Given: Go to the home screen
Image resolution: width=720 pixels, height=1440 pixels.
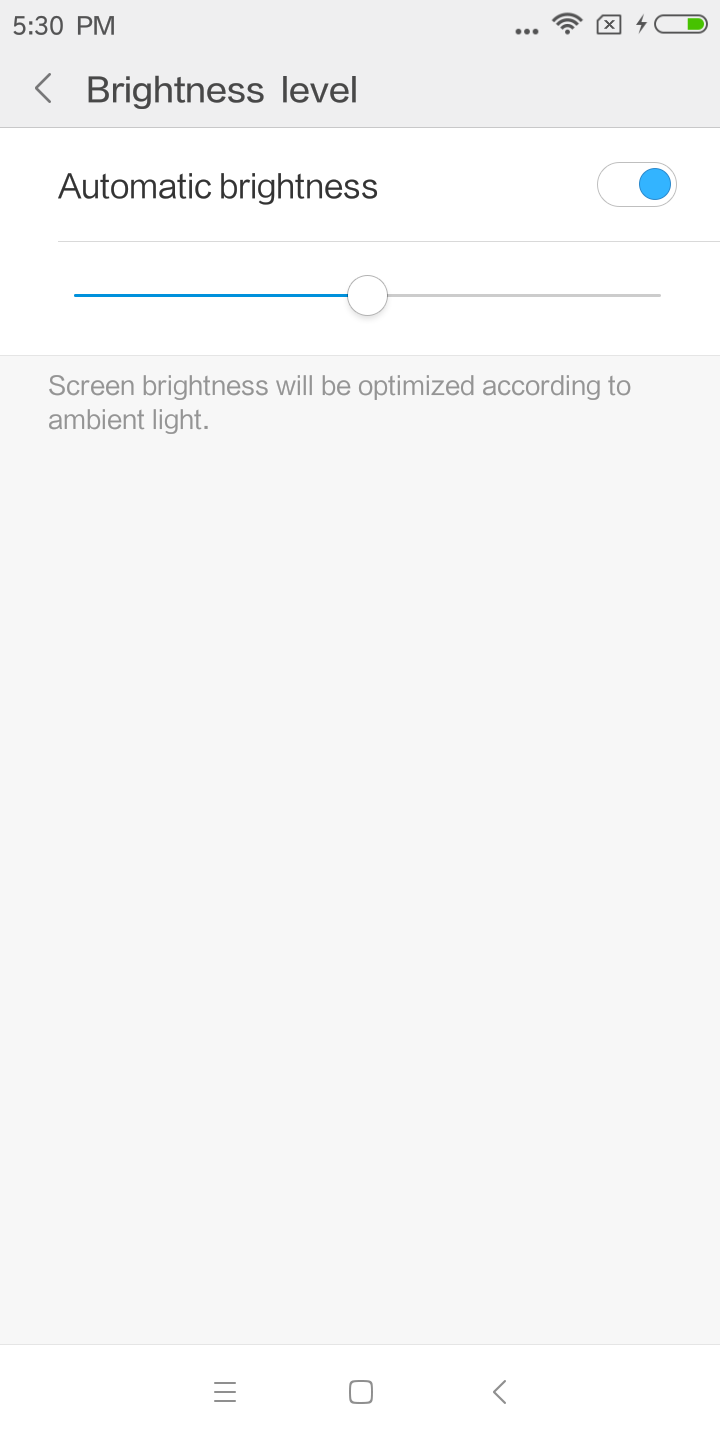Looking at the screenshot, I should click(361, 1392).
